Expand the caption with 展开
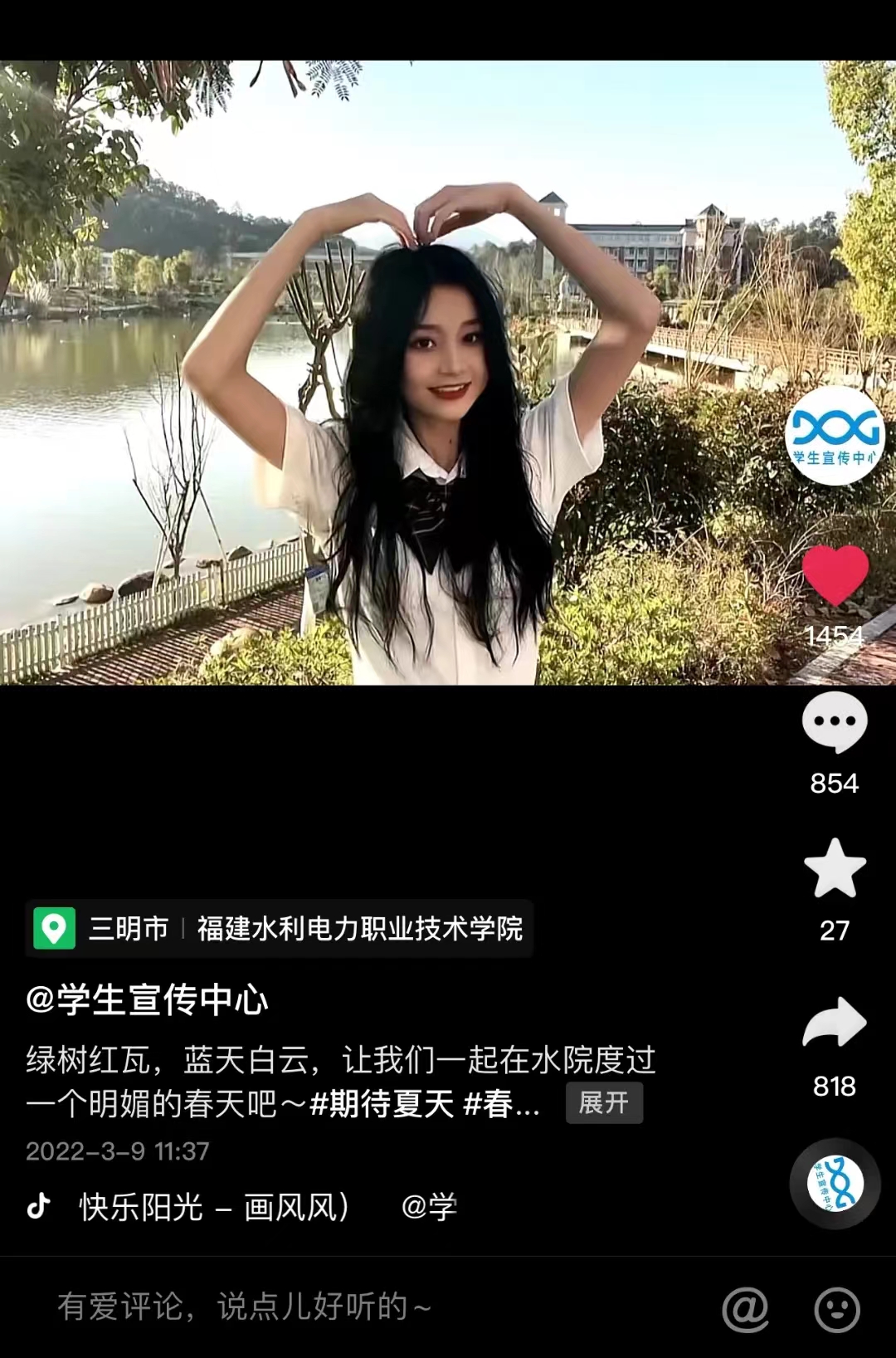Viewport: 896px width, 1358px height. pyautogui.click(x=603, y=1103)
